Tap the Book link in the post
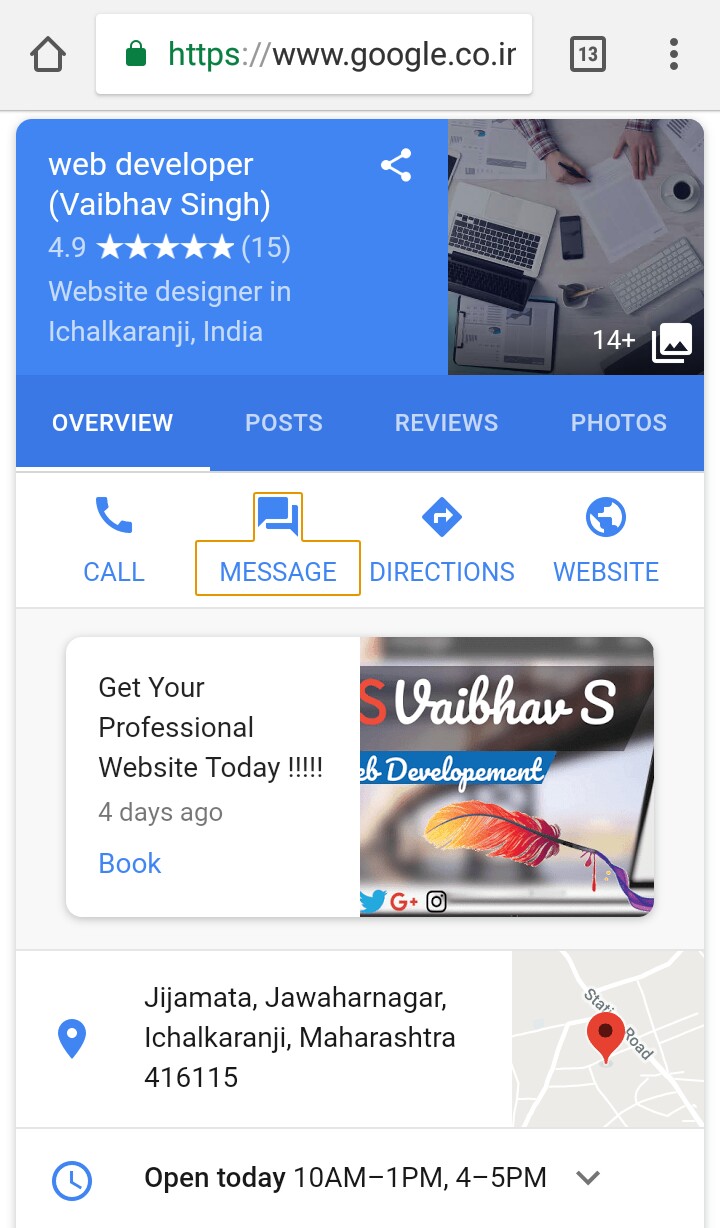 pyautogui.click(x=130, y=863)
